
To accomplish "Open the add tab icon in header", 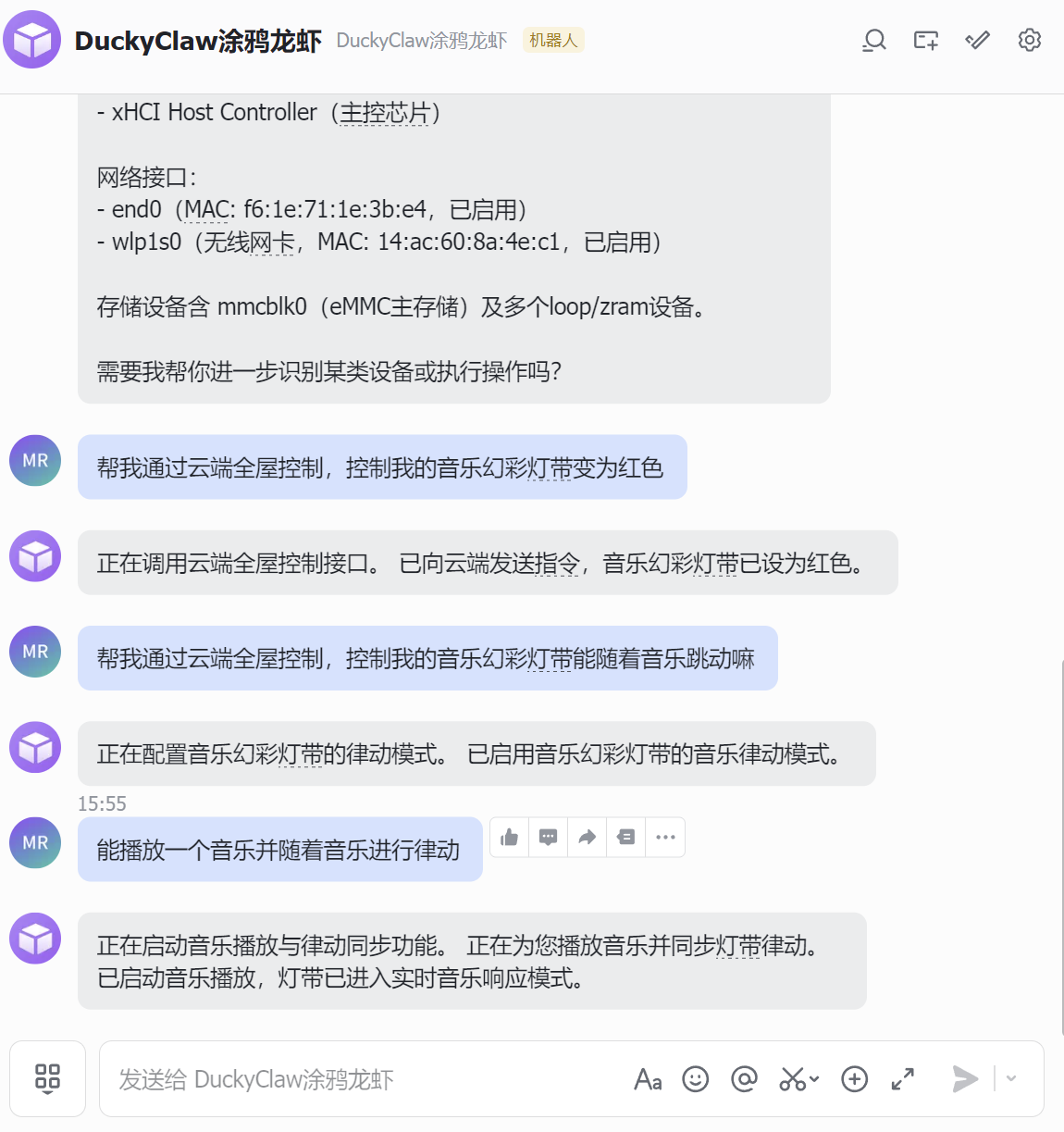I will point(925,40).
